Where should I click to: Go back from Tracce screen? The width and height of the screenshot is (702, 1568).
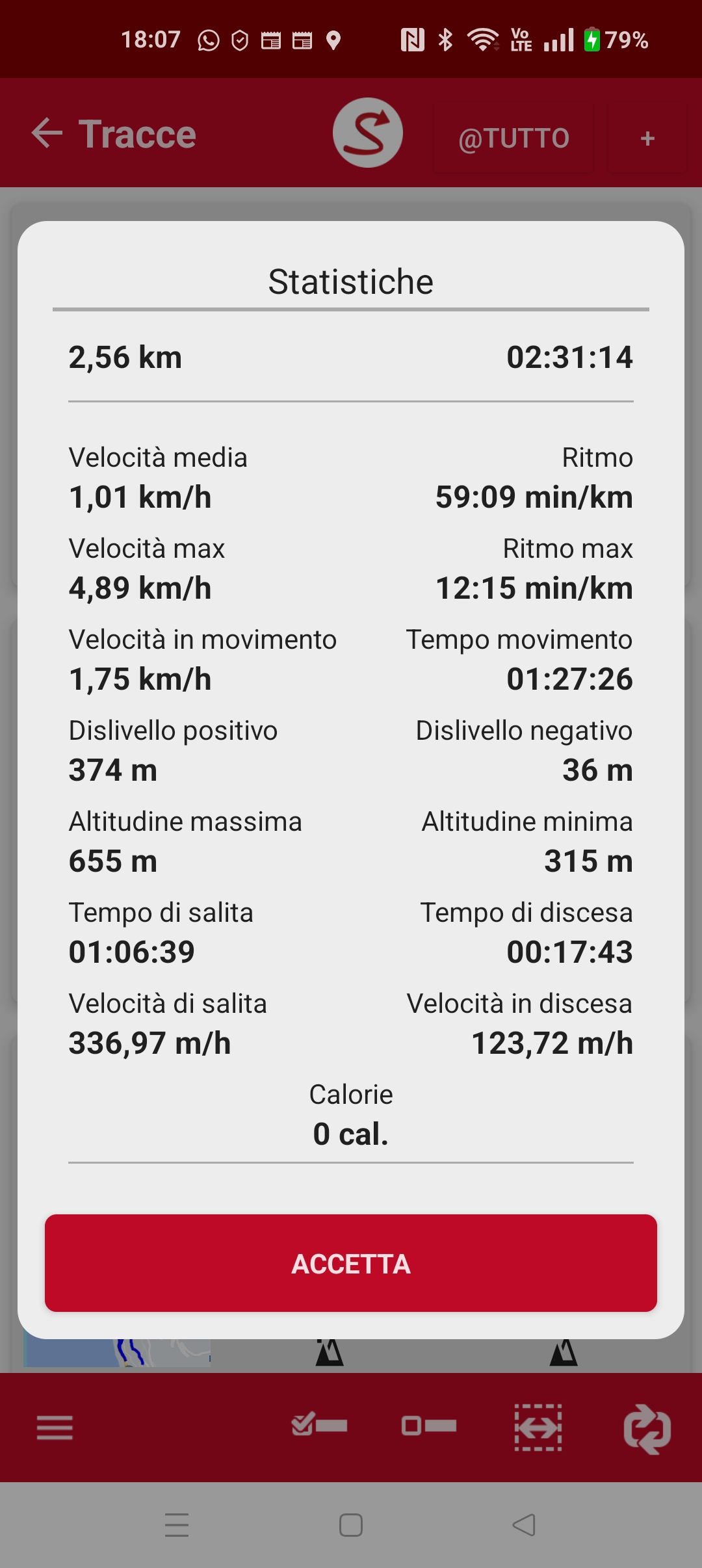(47, 133)
